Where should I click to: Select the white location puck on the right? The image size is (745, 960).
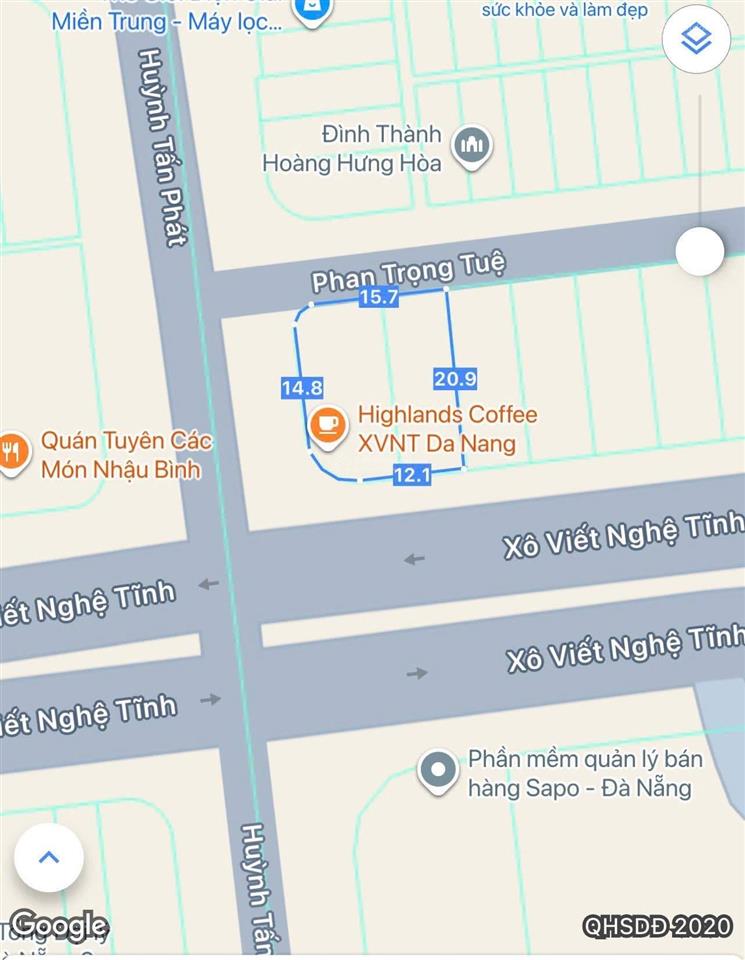(x=700, y=253)
